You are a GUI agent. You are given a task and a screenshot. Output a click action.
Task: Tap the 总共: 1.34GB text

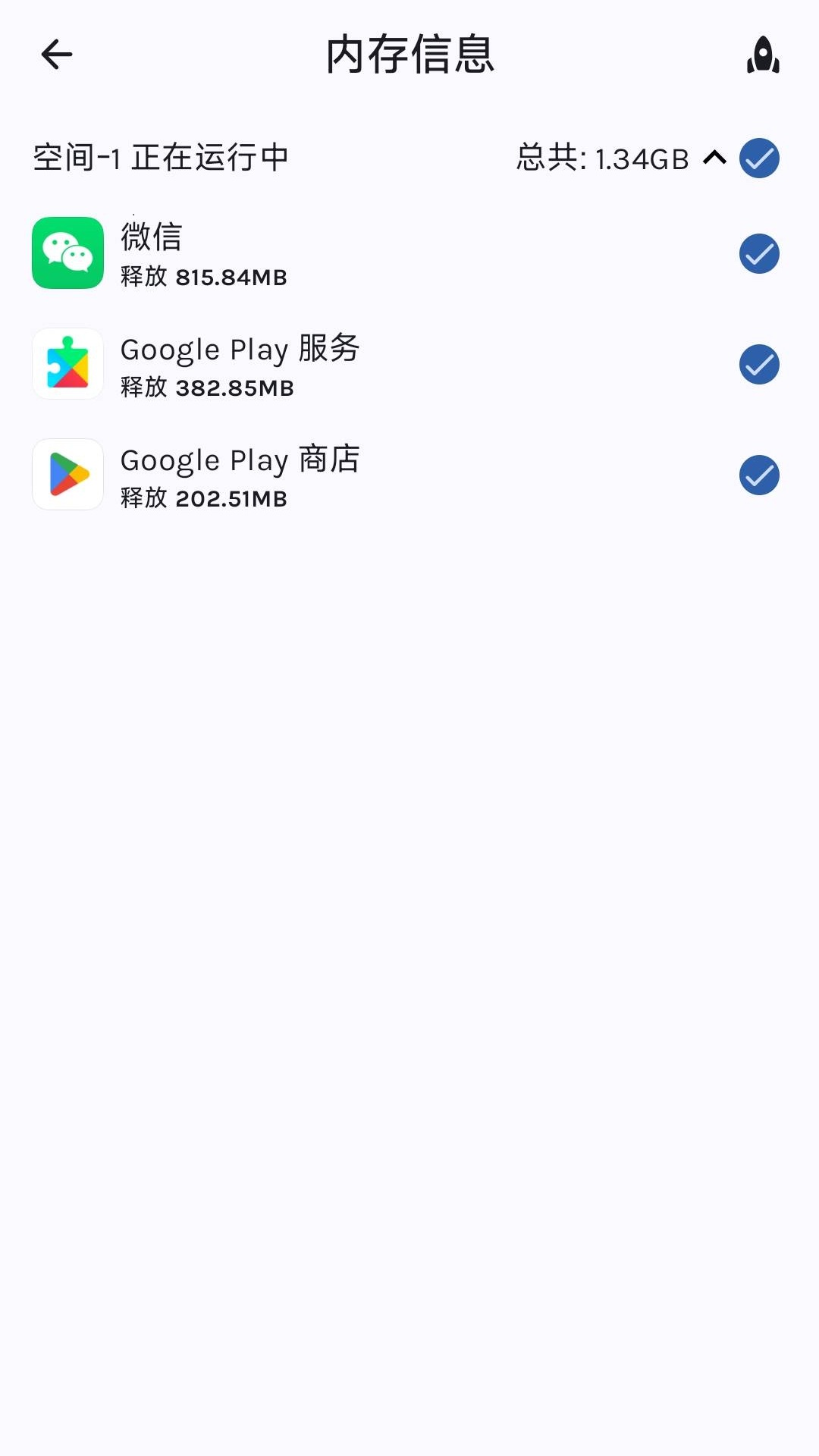(602, 158)
